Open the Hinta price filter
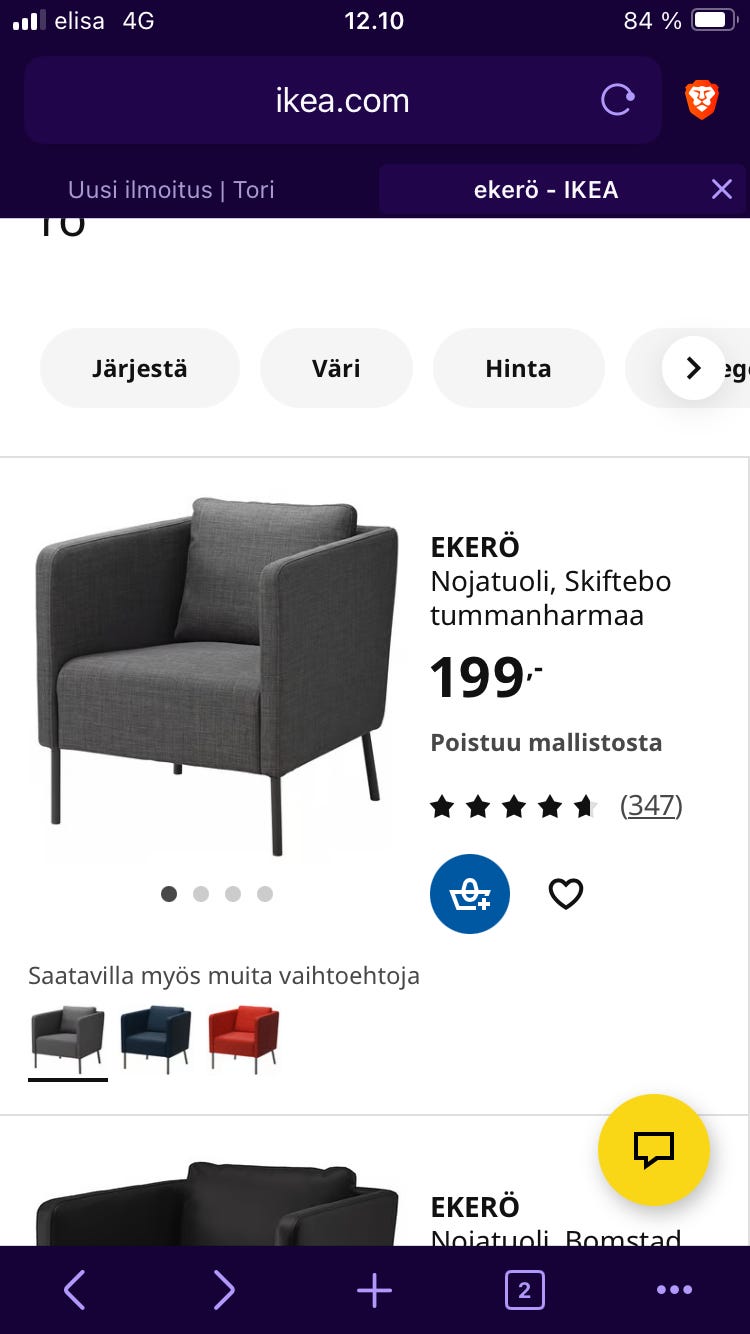The image size is (750, 1334). tap(518, 368)
